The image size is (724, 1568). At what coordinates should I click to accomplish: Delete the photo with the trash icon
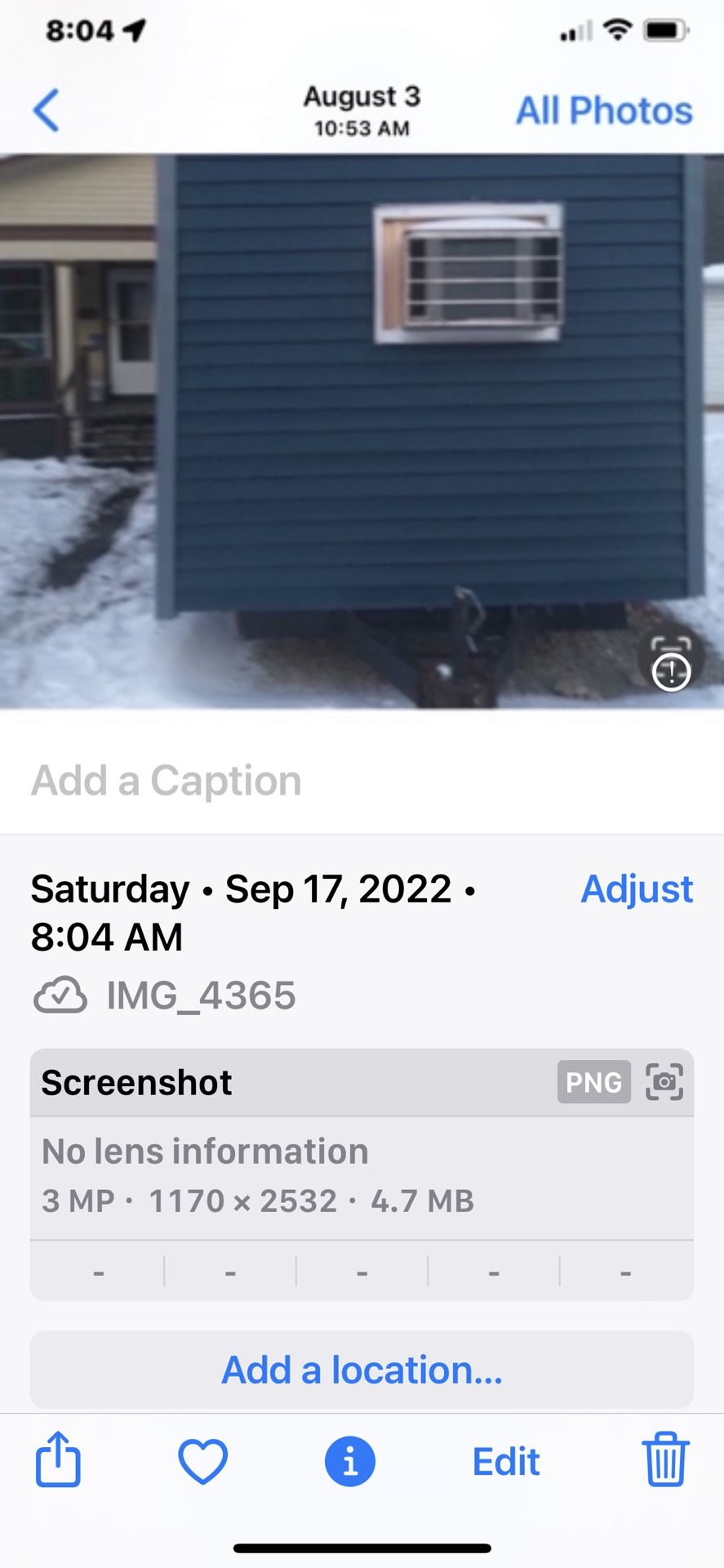(x=665, y=1460)
